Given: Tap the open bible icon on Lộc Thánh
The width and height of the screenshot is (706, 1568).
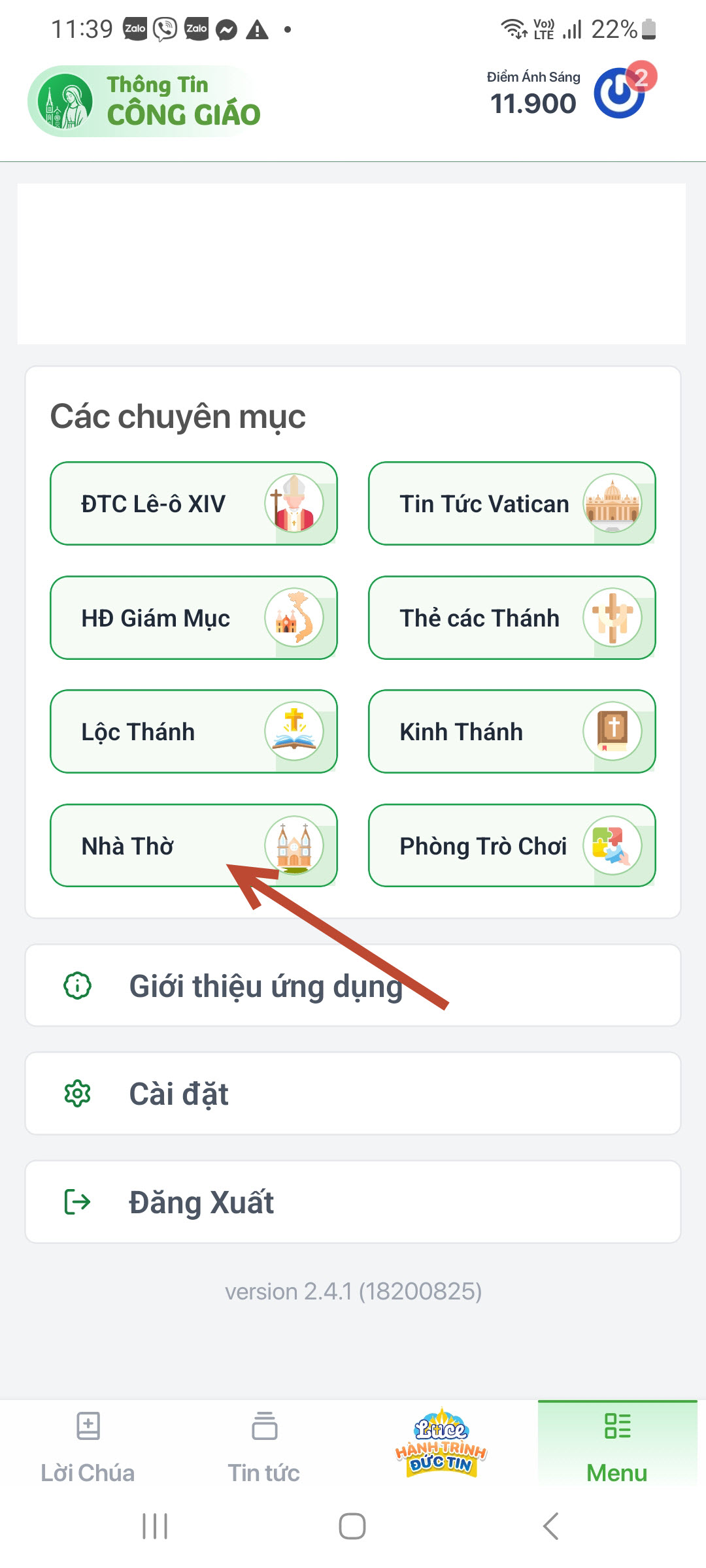Looking at the screenshot, I should coord(294,732).
